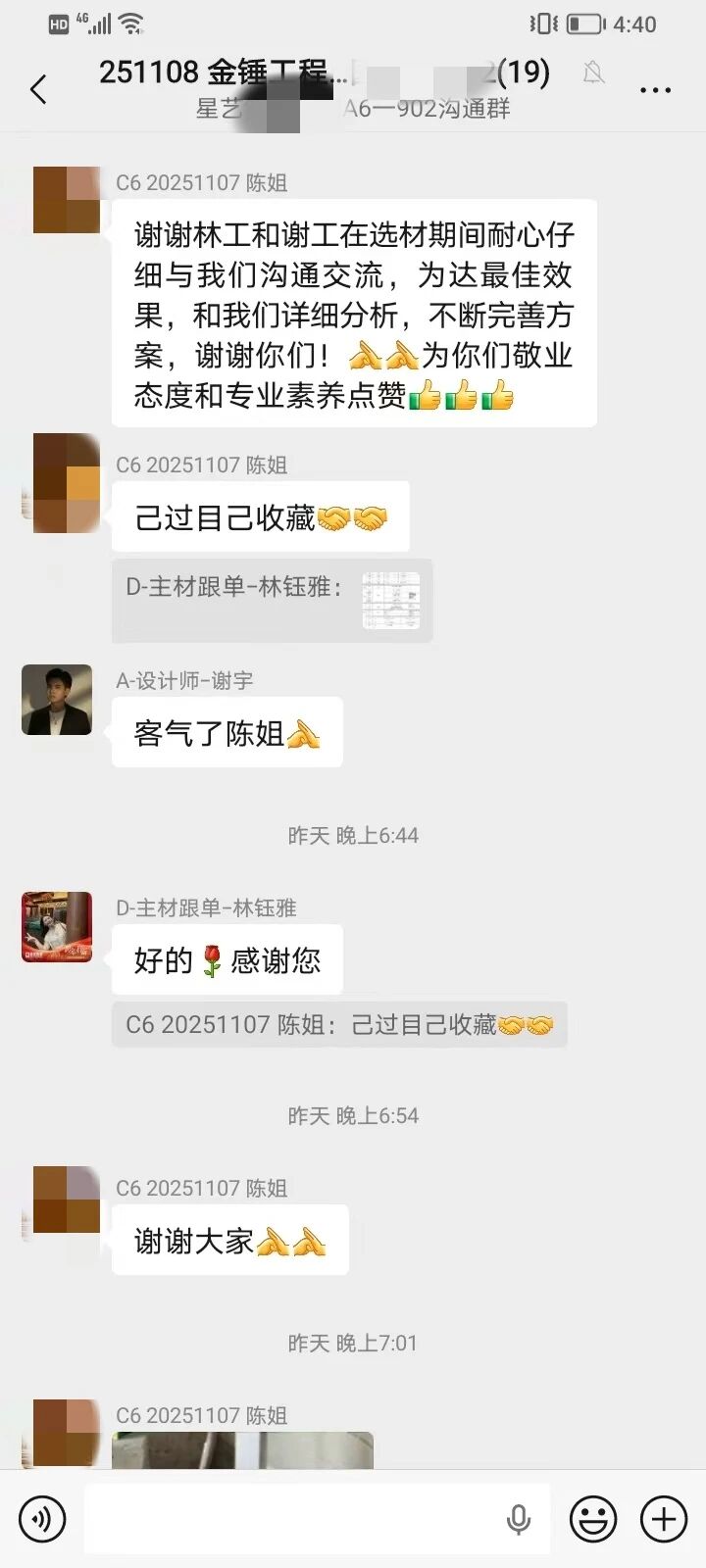Open the emoji picker icon
The width and height of the screenshot is (706, 1568).
pyautogui.click(x=592, y=1518)
